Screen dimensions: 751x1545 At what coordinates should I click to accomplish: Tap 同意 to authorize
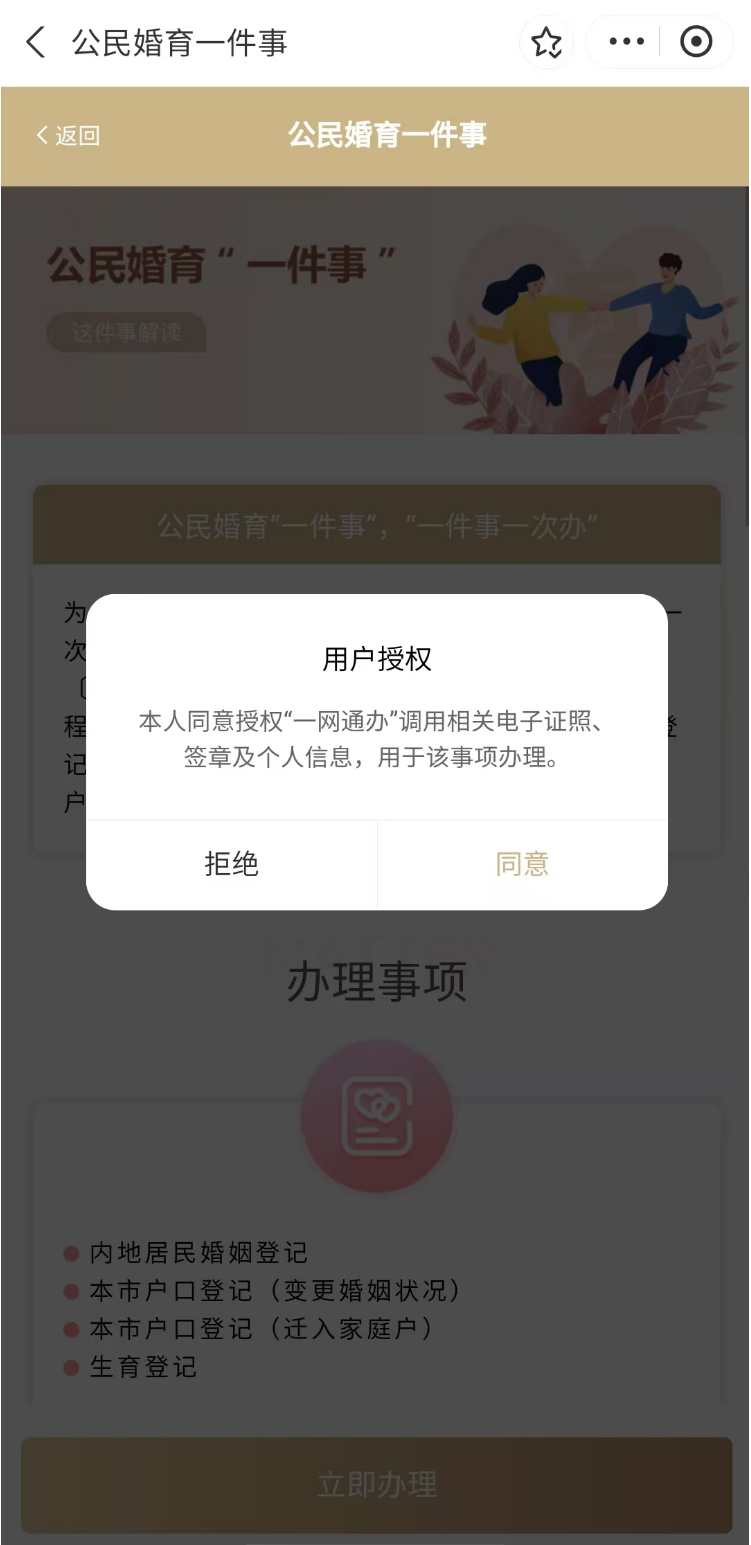(522, 864)
